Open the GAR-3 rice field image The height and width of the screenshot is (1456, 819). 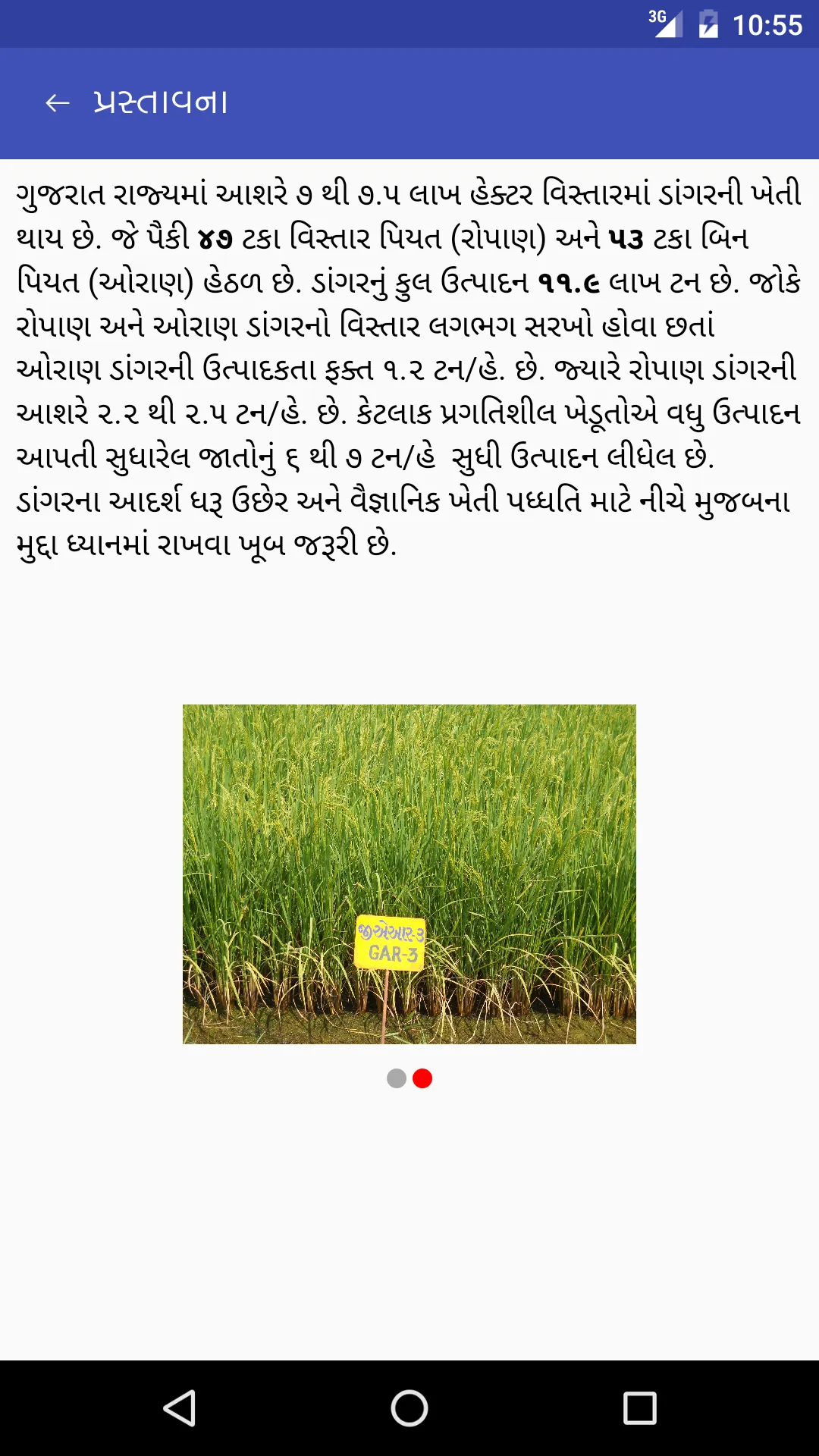click(409, 874)
